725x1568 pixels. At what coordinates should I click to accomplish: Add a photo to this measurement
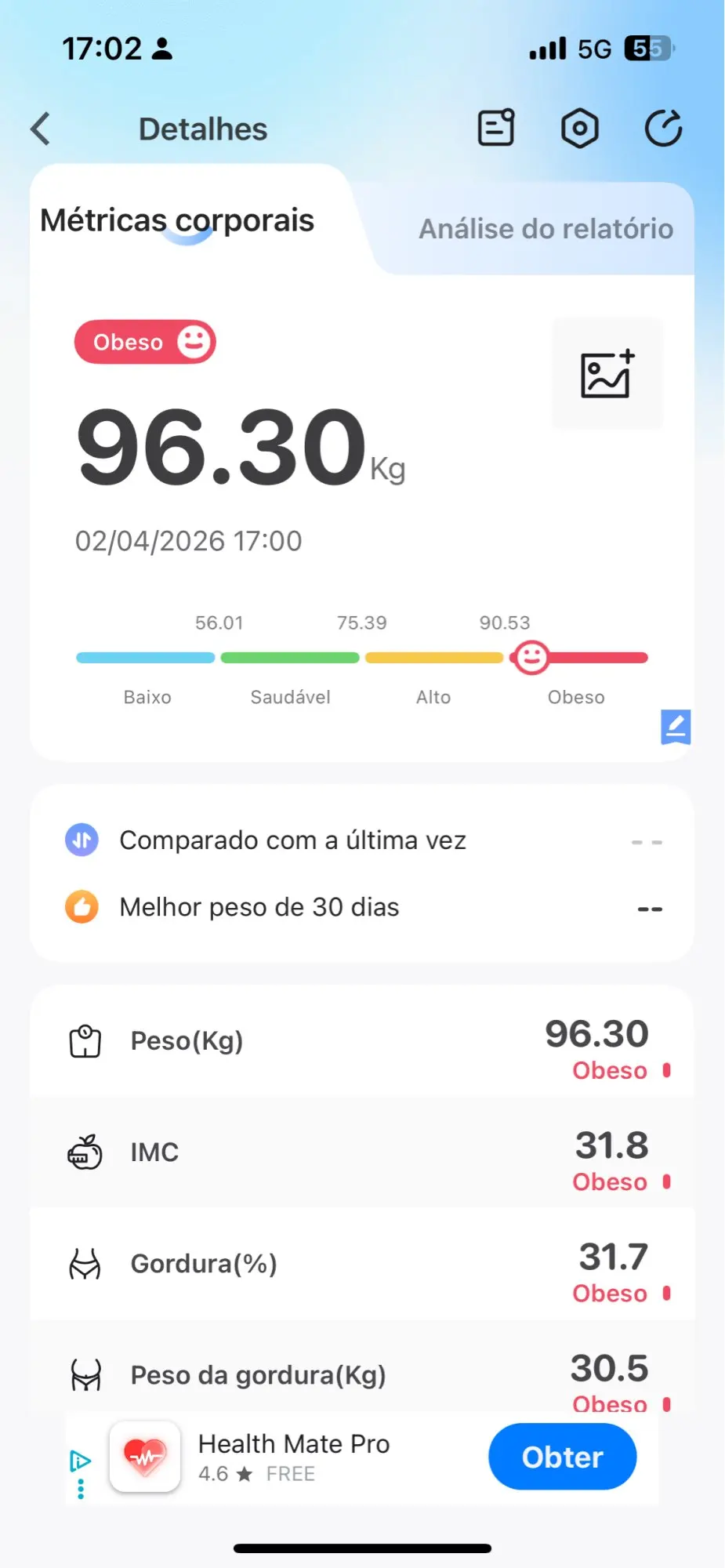(x=607, y=374)
